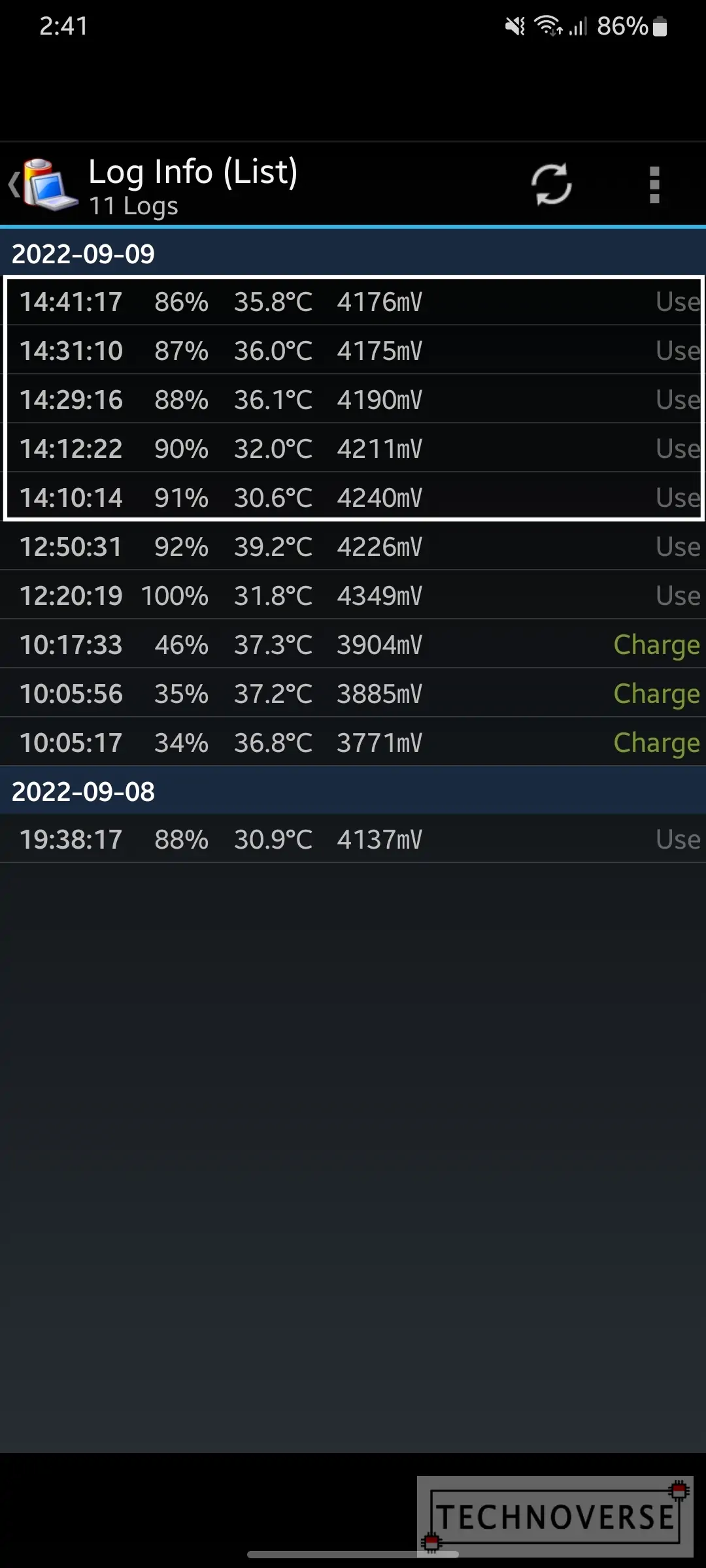Select the 12:20:19 log at 100%
706x1568 pixels.
click(x=353, y=595)
